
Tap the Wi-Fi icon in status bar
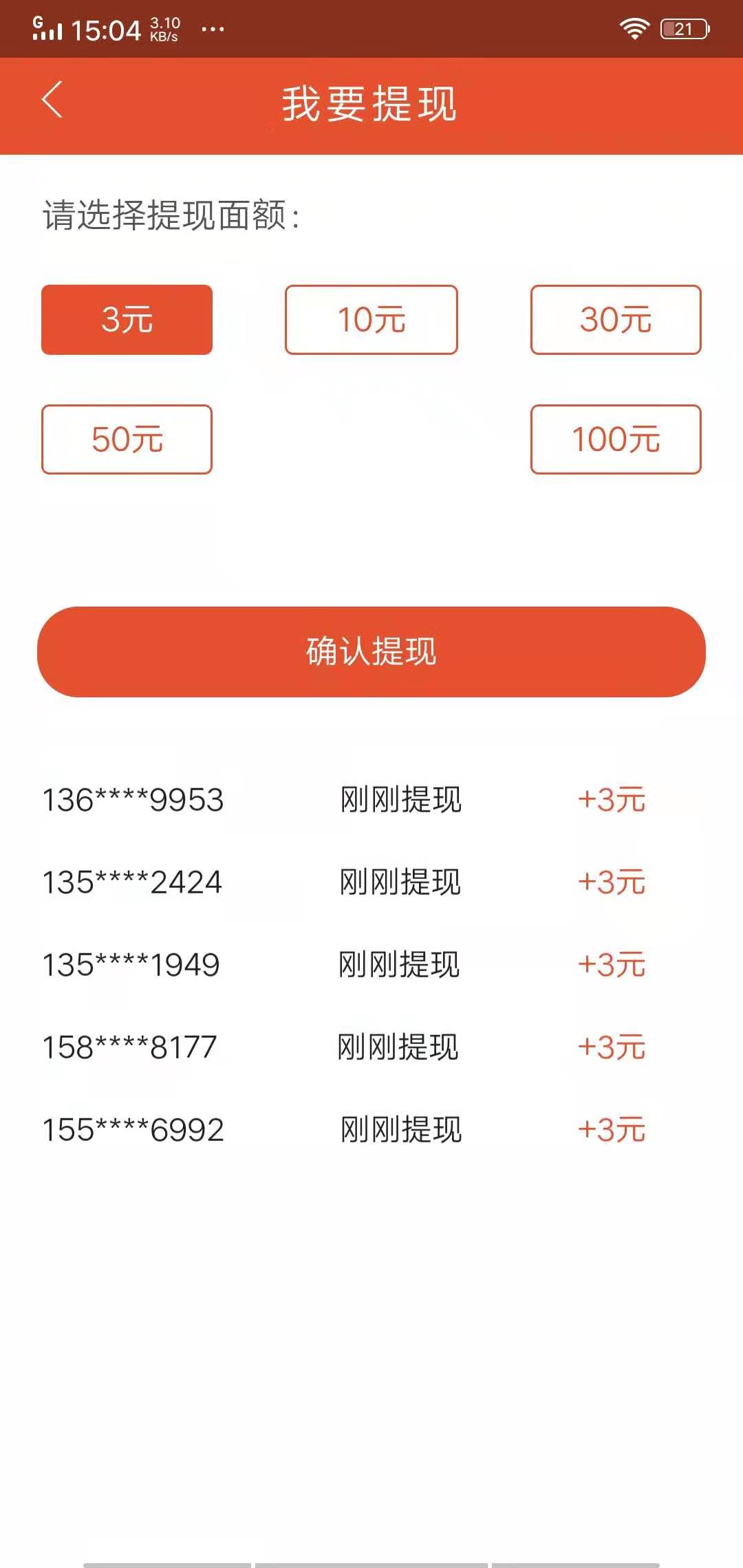click(633, 28)
